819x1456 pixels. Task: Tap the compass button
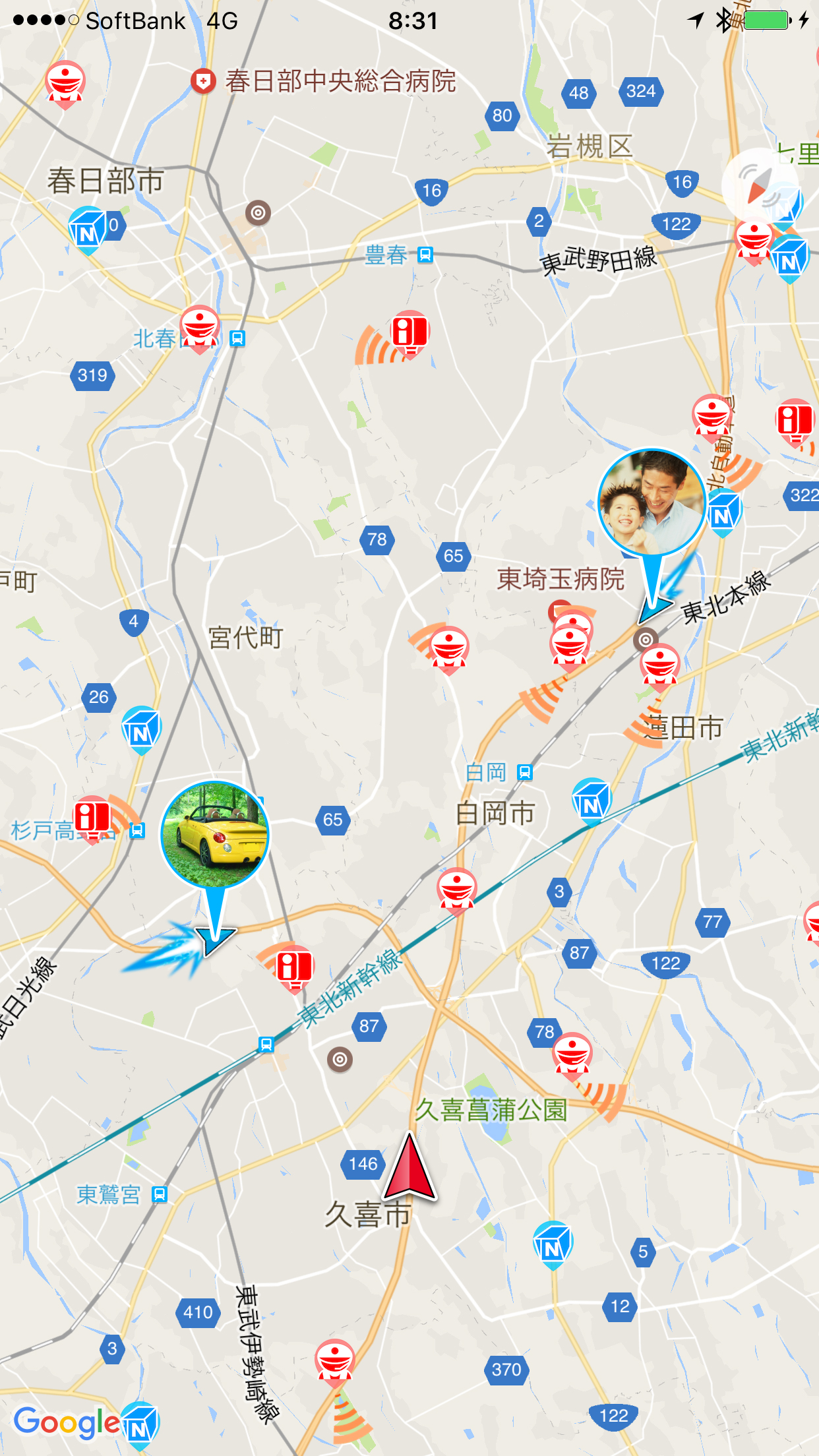click(760, 187)
